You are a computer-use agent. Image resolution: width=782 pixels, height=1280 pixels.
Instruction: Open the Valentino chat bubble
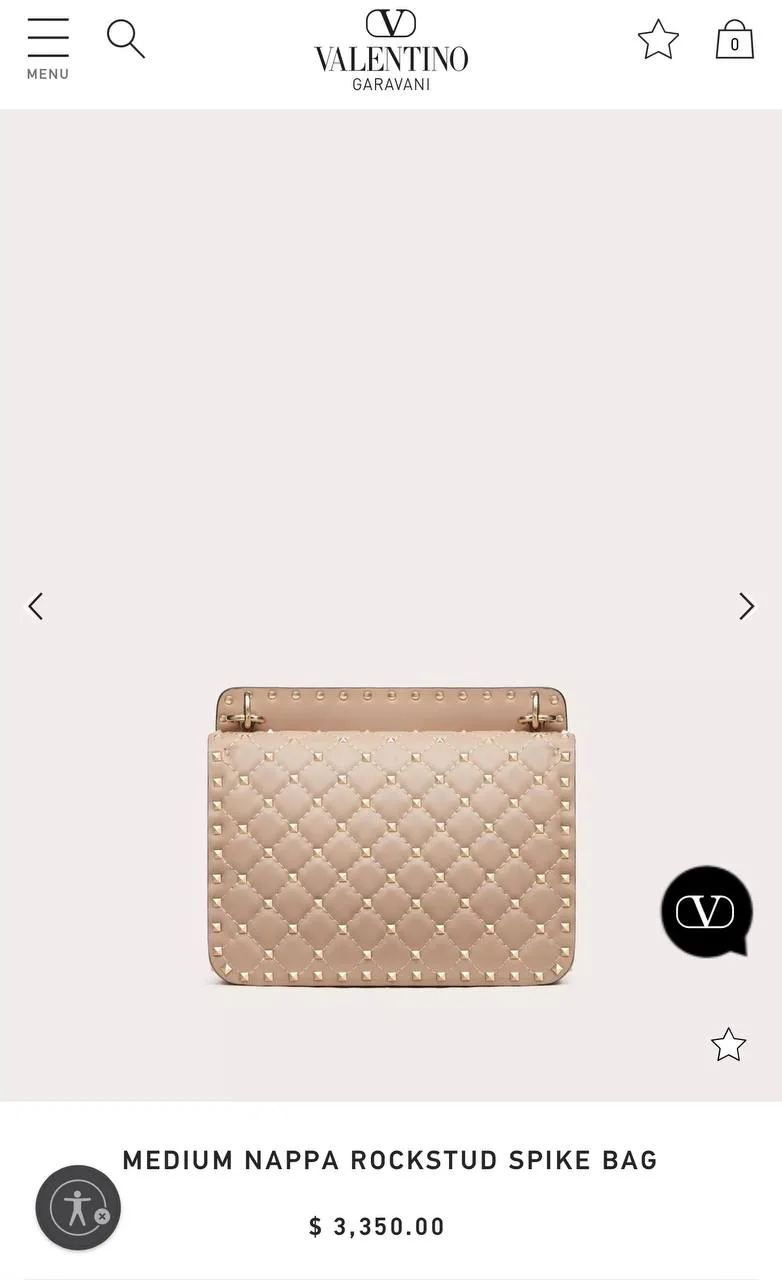pyautogui.click(x=706, y=911)
